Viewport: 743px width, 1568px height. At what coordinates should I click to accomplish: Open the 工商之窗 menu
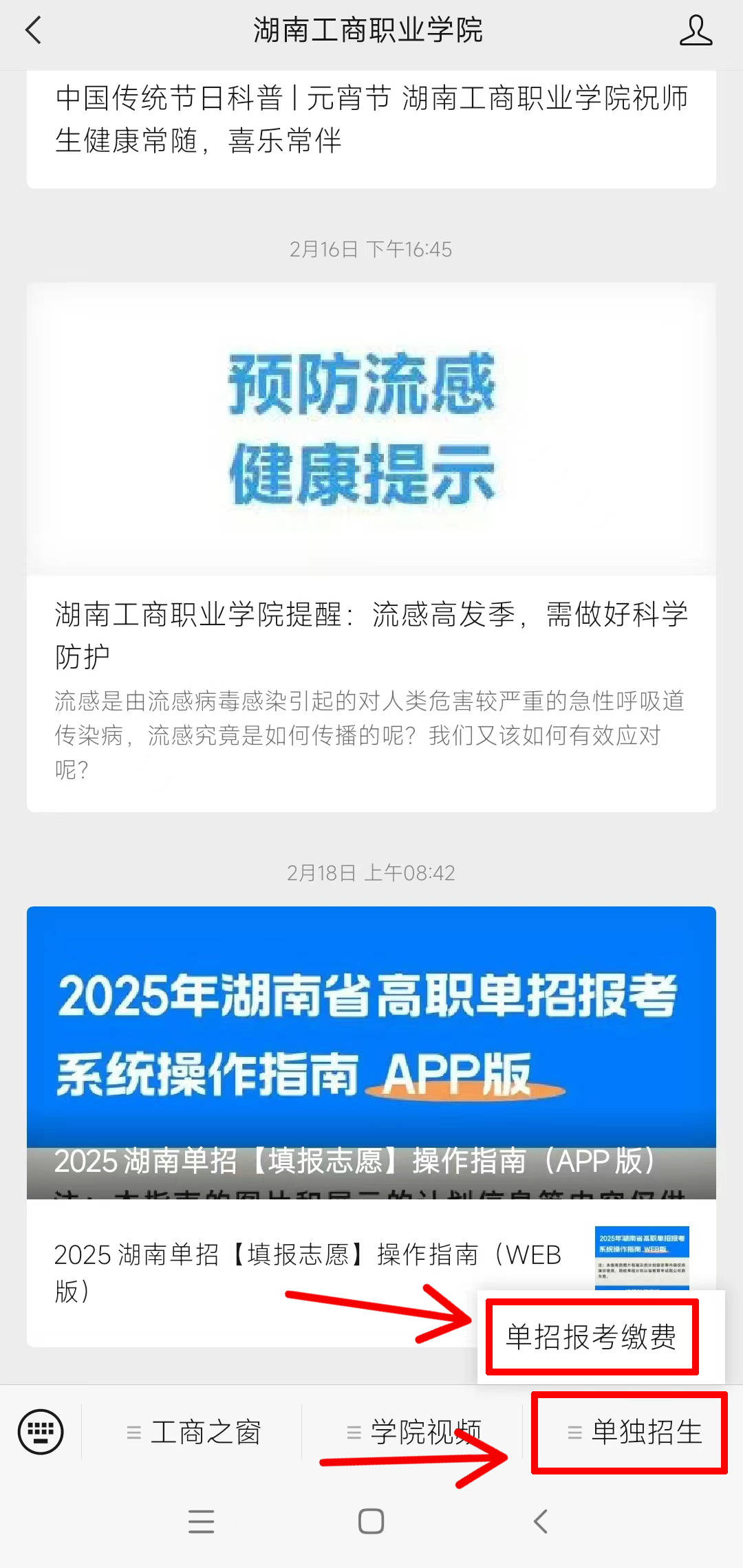(194, 1432)
